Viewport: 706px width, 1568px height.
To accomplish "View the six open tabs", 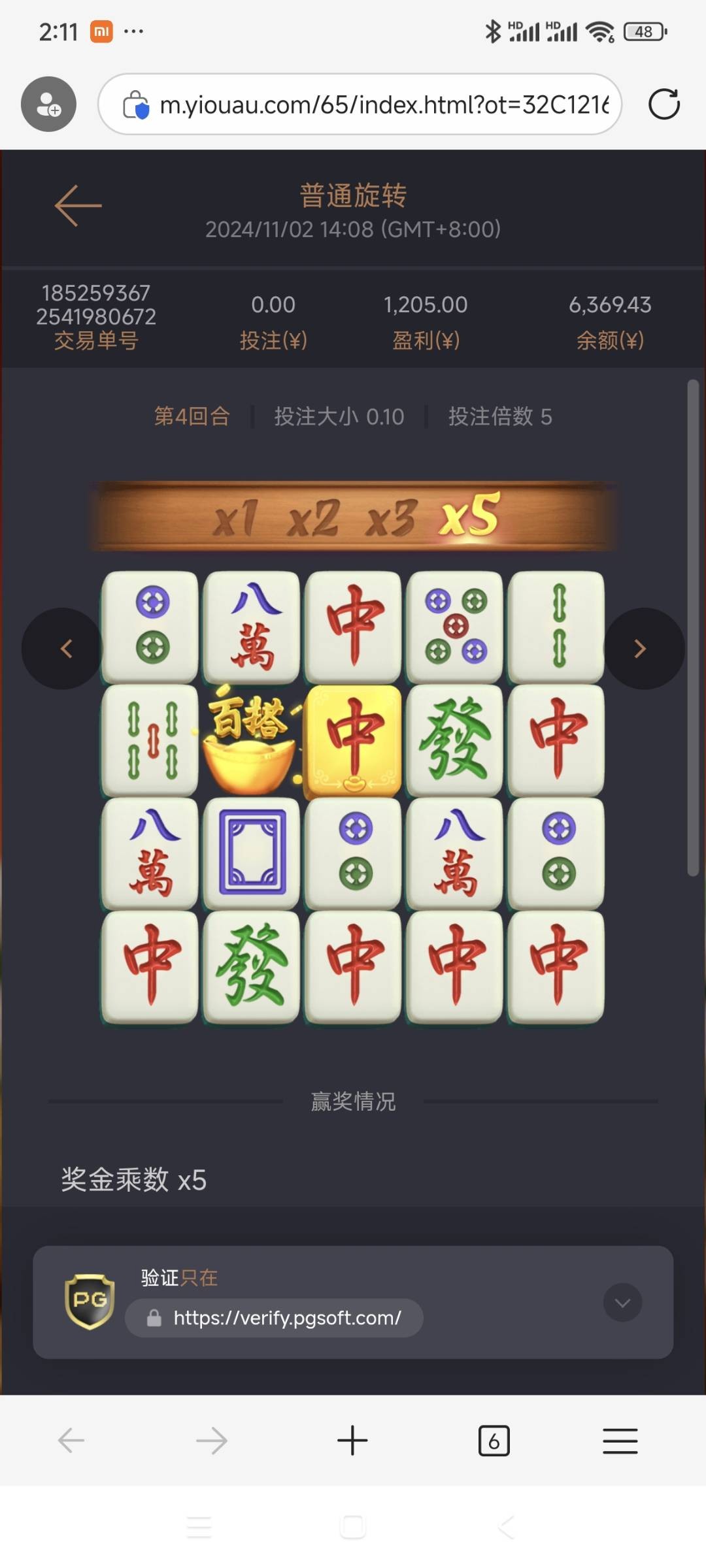I will [x=494, y=1440].
